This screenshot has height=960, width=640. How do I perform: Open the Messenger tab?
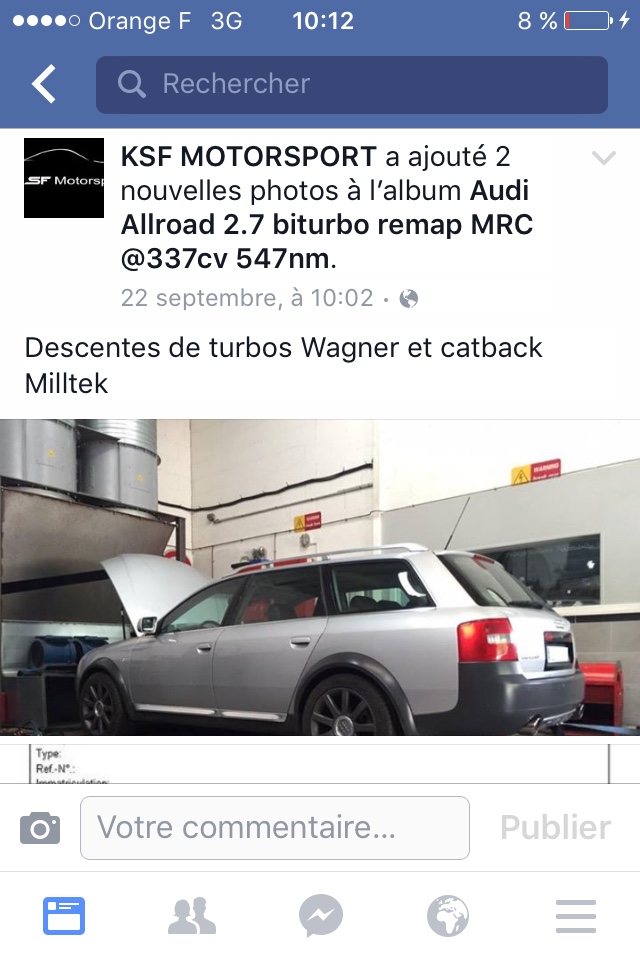pos(320,916)
